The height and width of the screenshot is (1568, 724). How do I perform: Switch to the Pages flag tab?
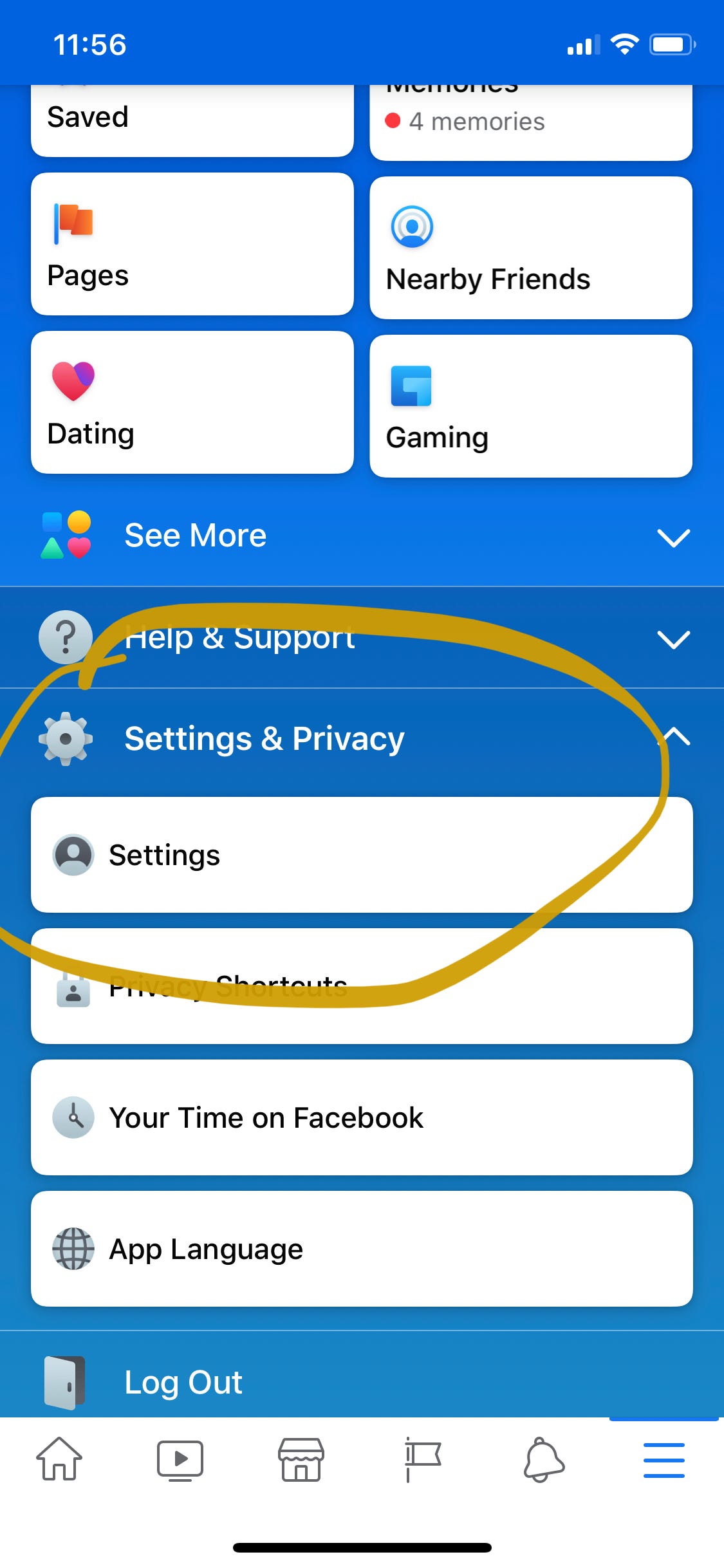[422, 1460]
